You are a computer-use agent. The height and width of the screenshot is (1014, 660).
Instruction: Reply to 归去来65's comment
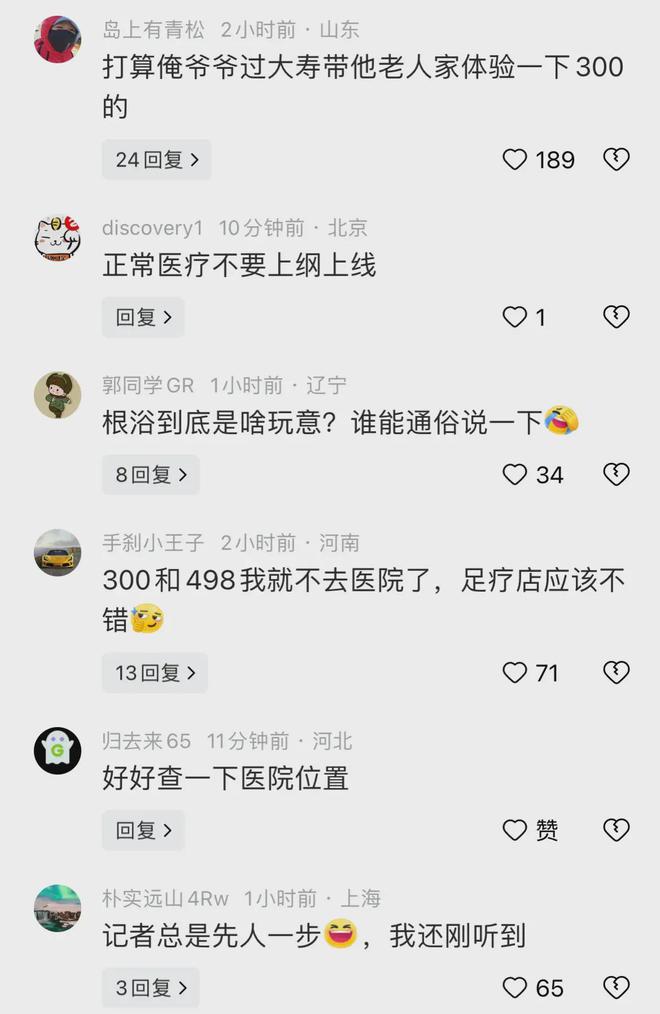coord(143,830)
